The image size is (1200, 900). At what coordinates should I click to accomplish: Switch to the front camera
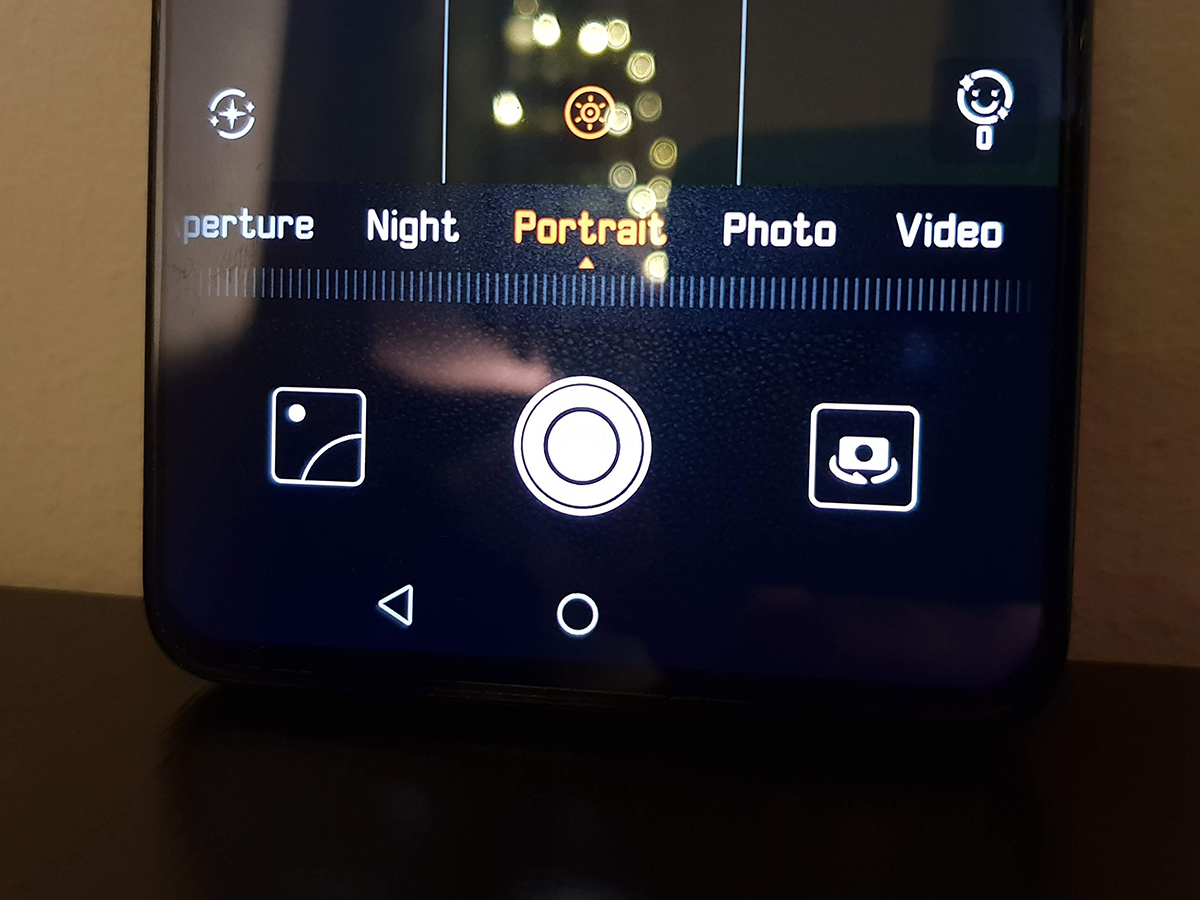[863, 458]
